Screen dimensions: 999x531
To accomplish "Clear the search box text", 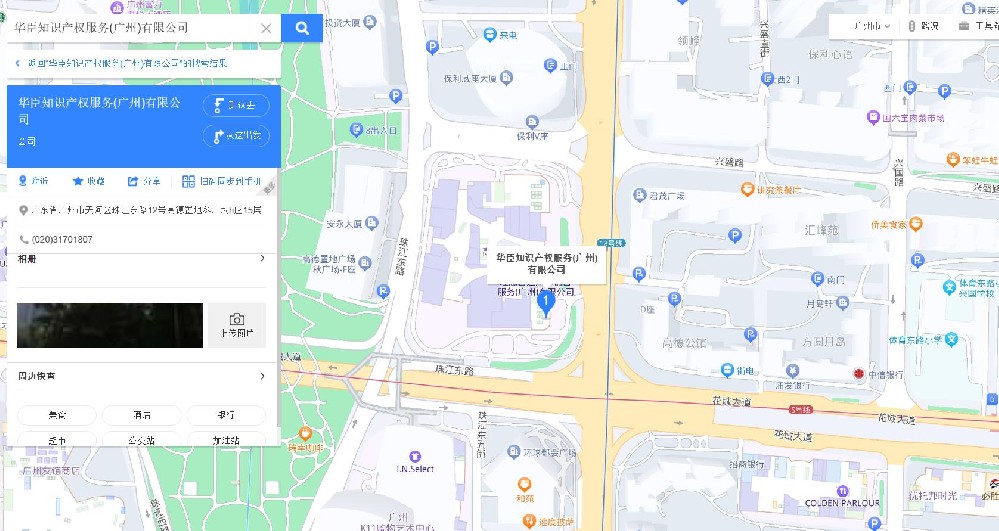I will pos(266,28).
